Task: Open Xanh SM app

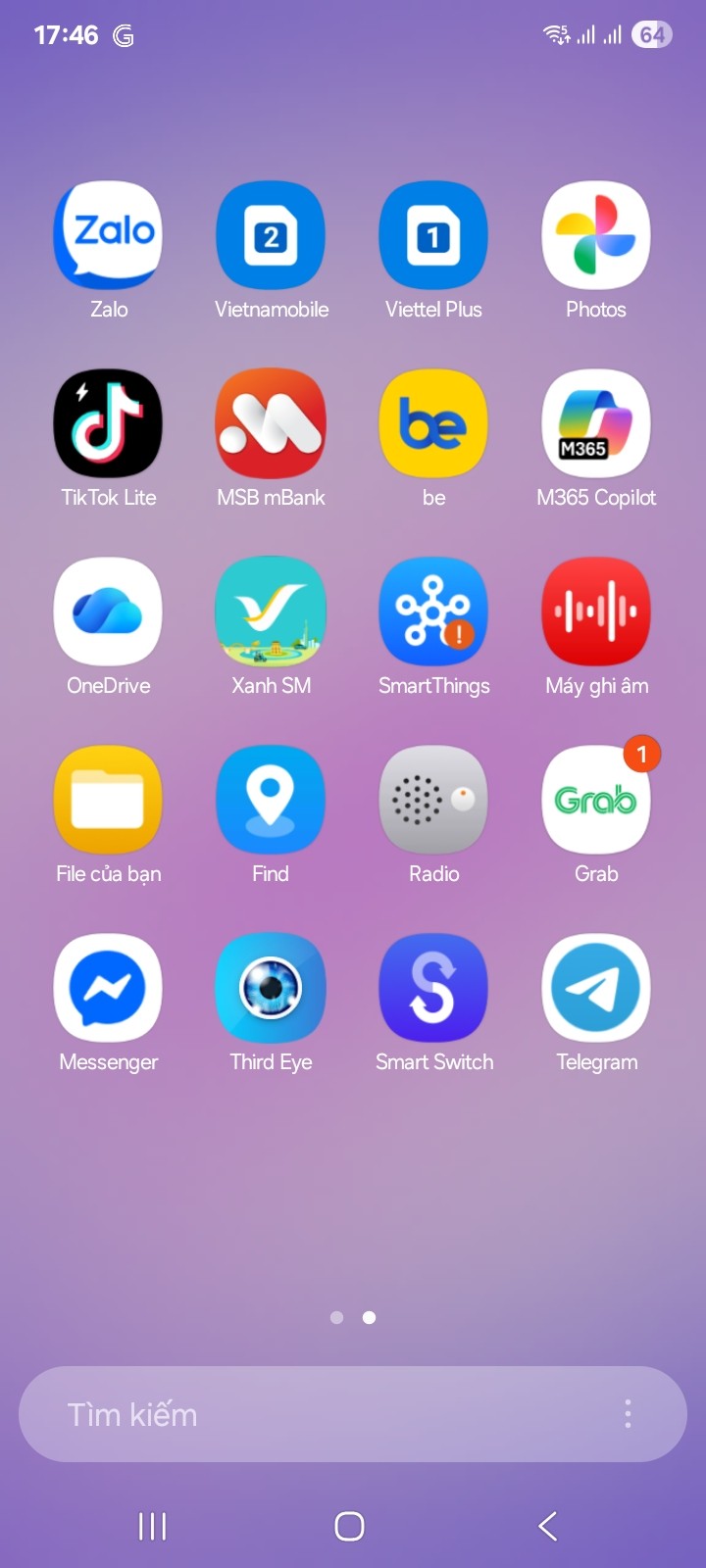Action: pyautogui.click(x=271, y=612)
